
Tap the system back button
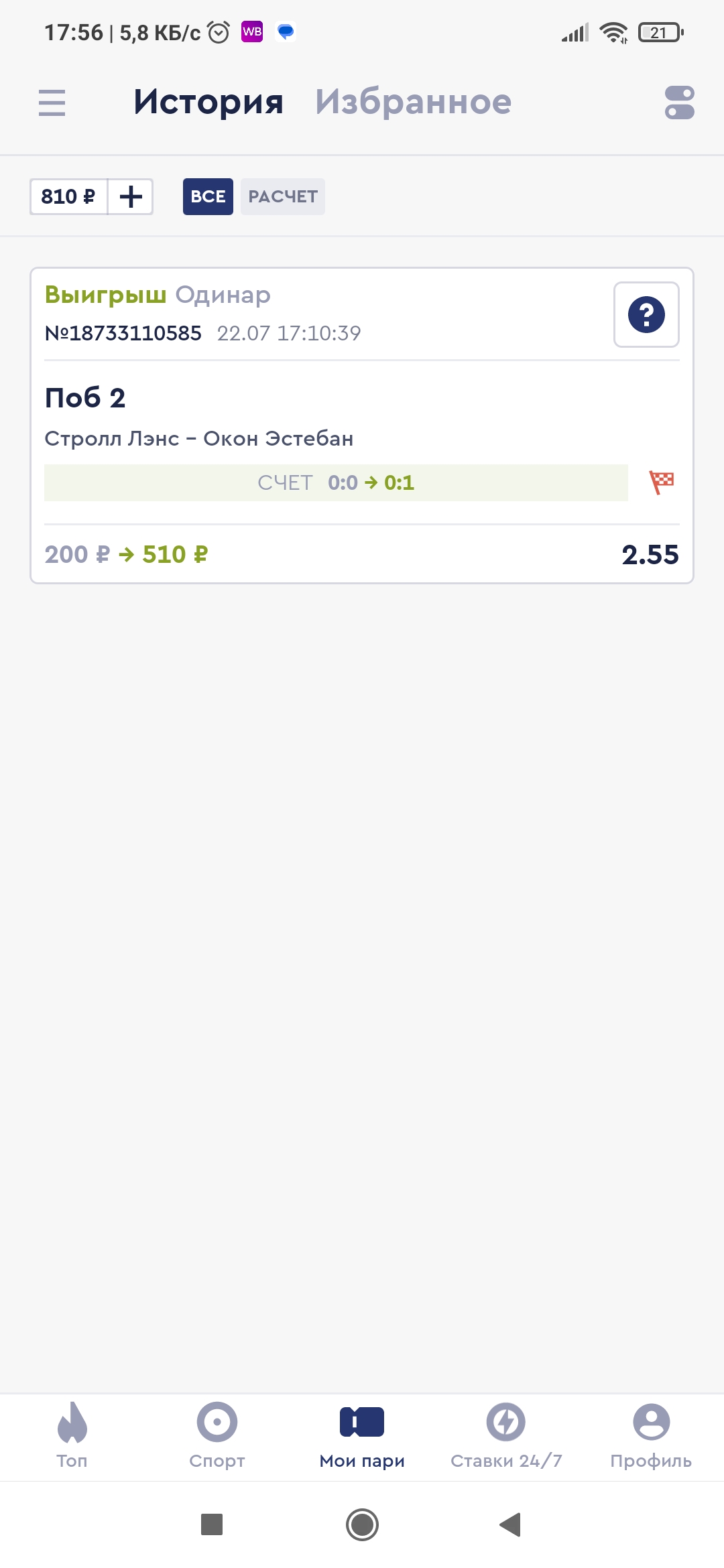pos(511,1524)
